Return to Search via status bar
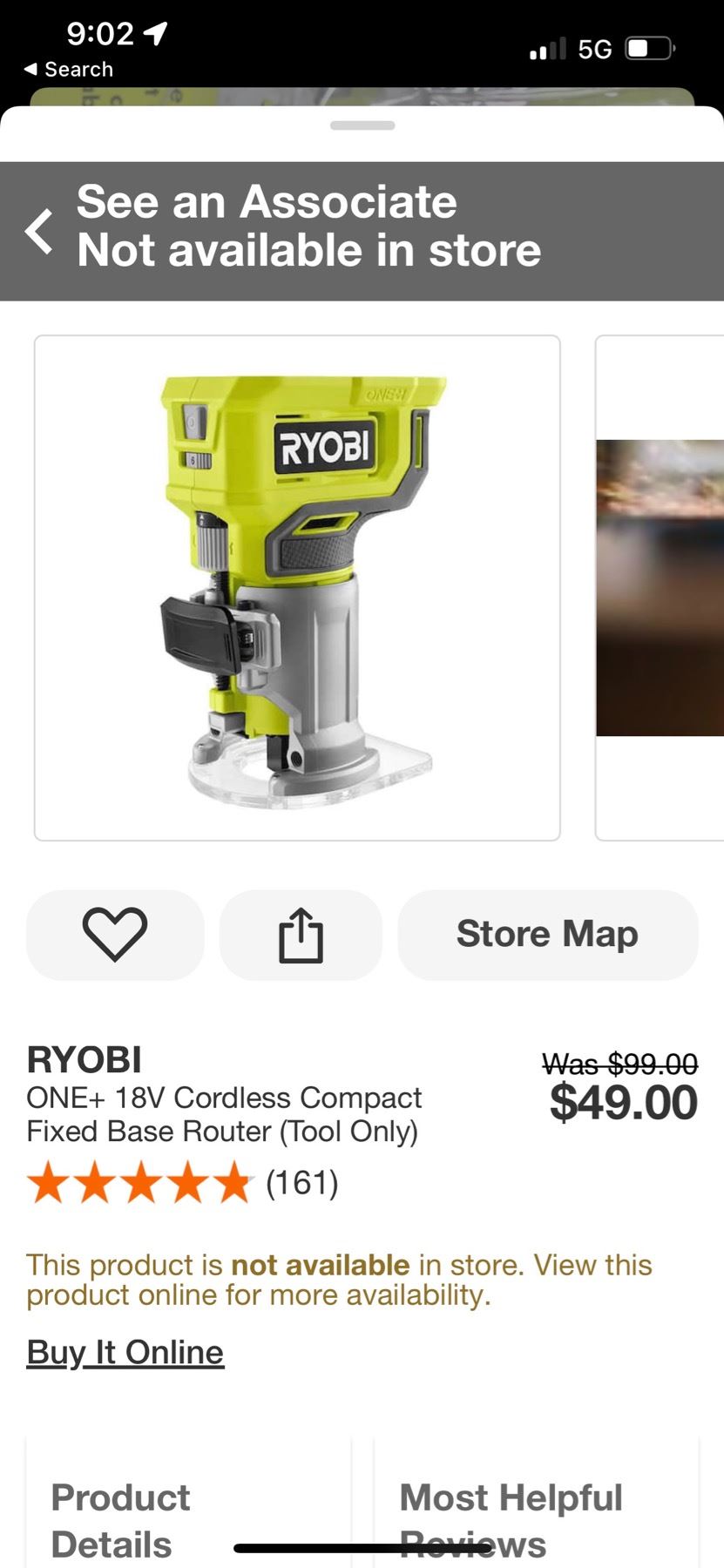This screenshot has width=724, height=1568. pos(69,70)
